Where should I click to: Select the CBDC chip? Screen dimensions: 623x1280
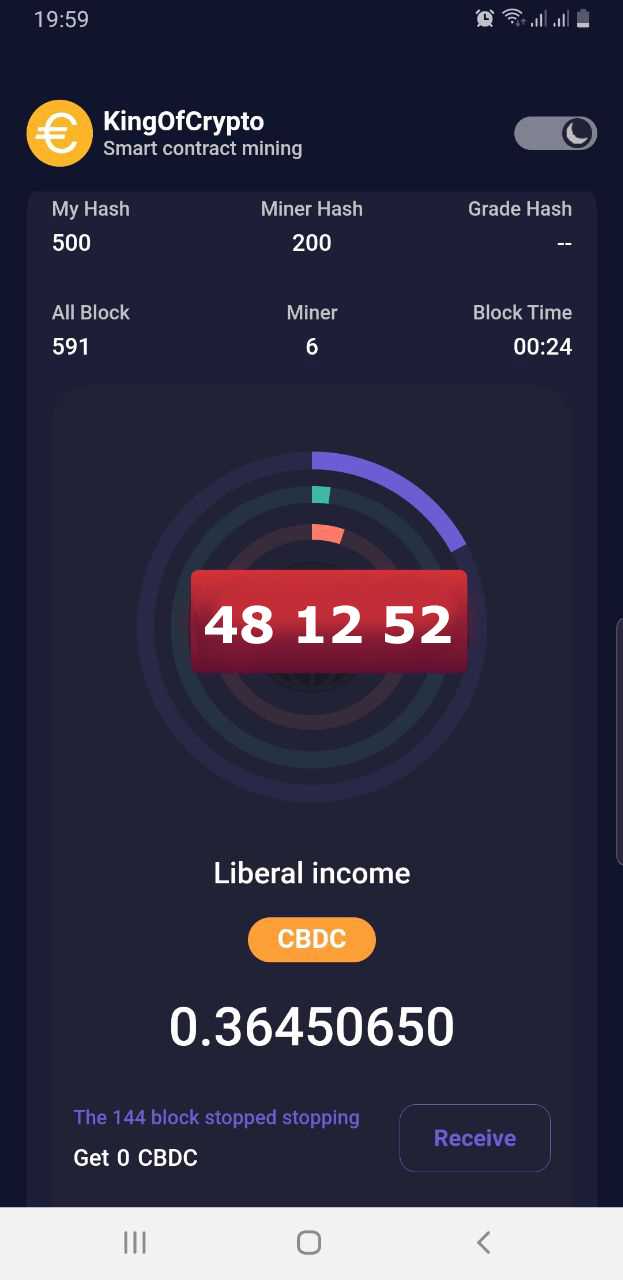pos(312,940)
